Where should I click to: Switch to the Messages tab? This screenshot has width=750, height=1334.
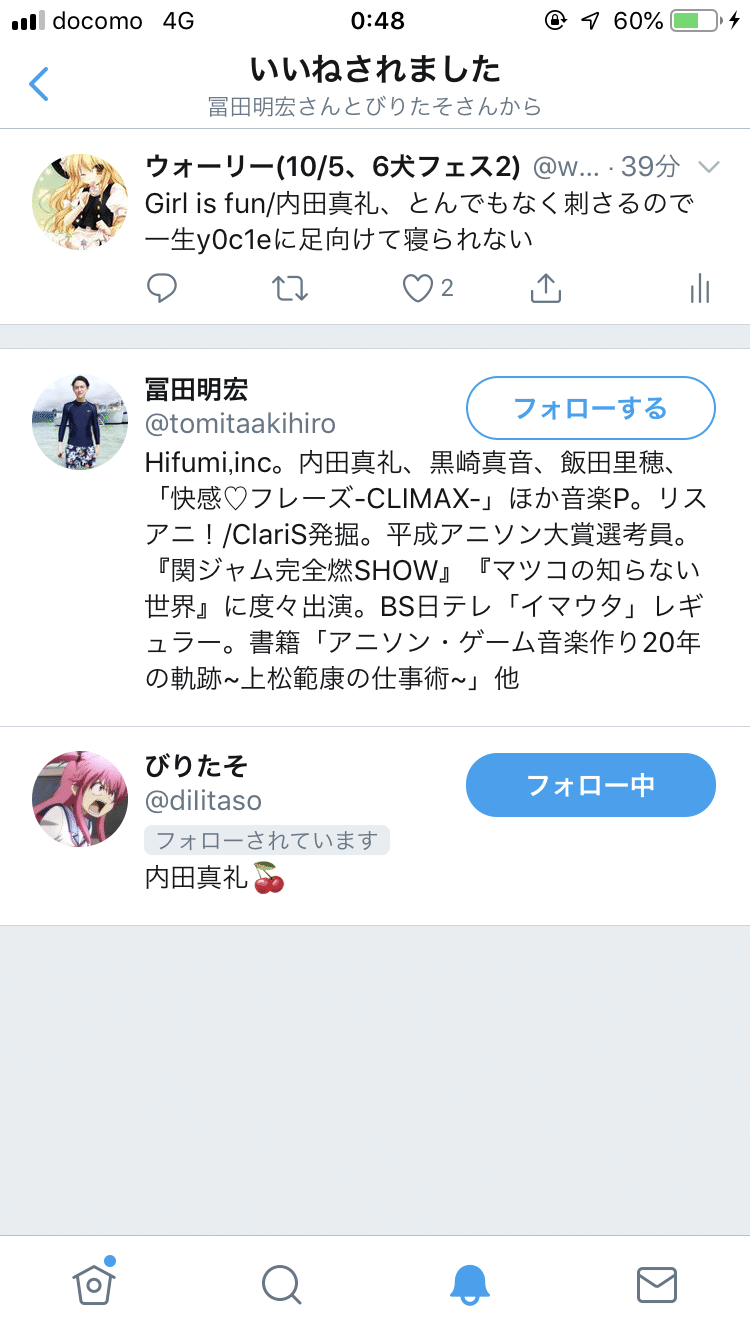click(656, 1284)
